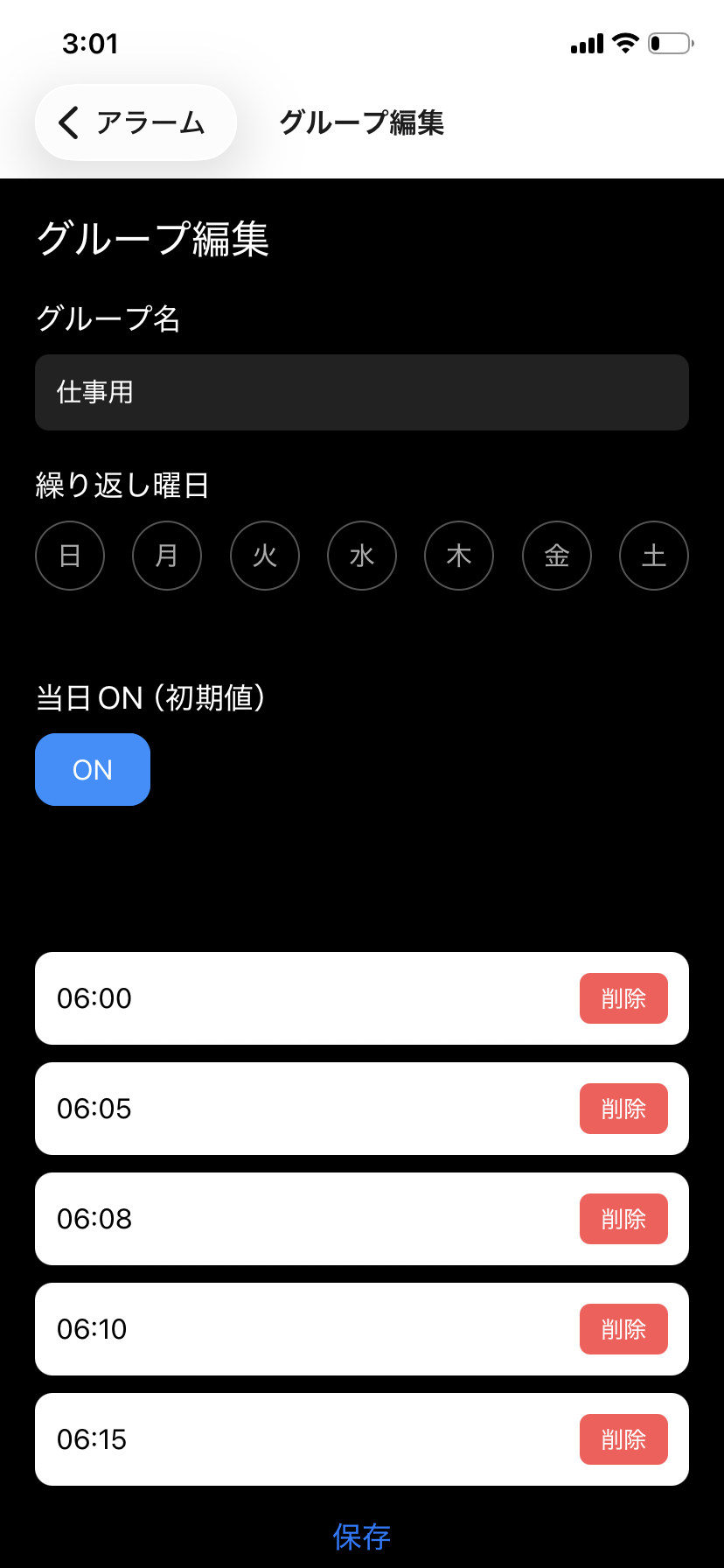Delete the 06:05 alarm
The height and width of the screenshot is (1568, 724).
(x=623, y=1109)
